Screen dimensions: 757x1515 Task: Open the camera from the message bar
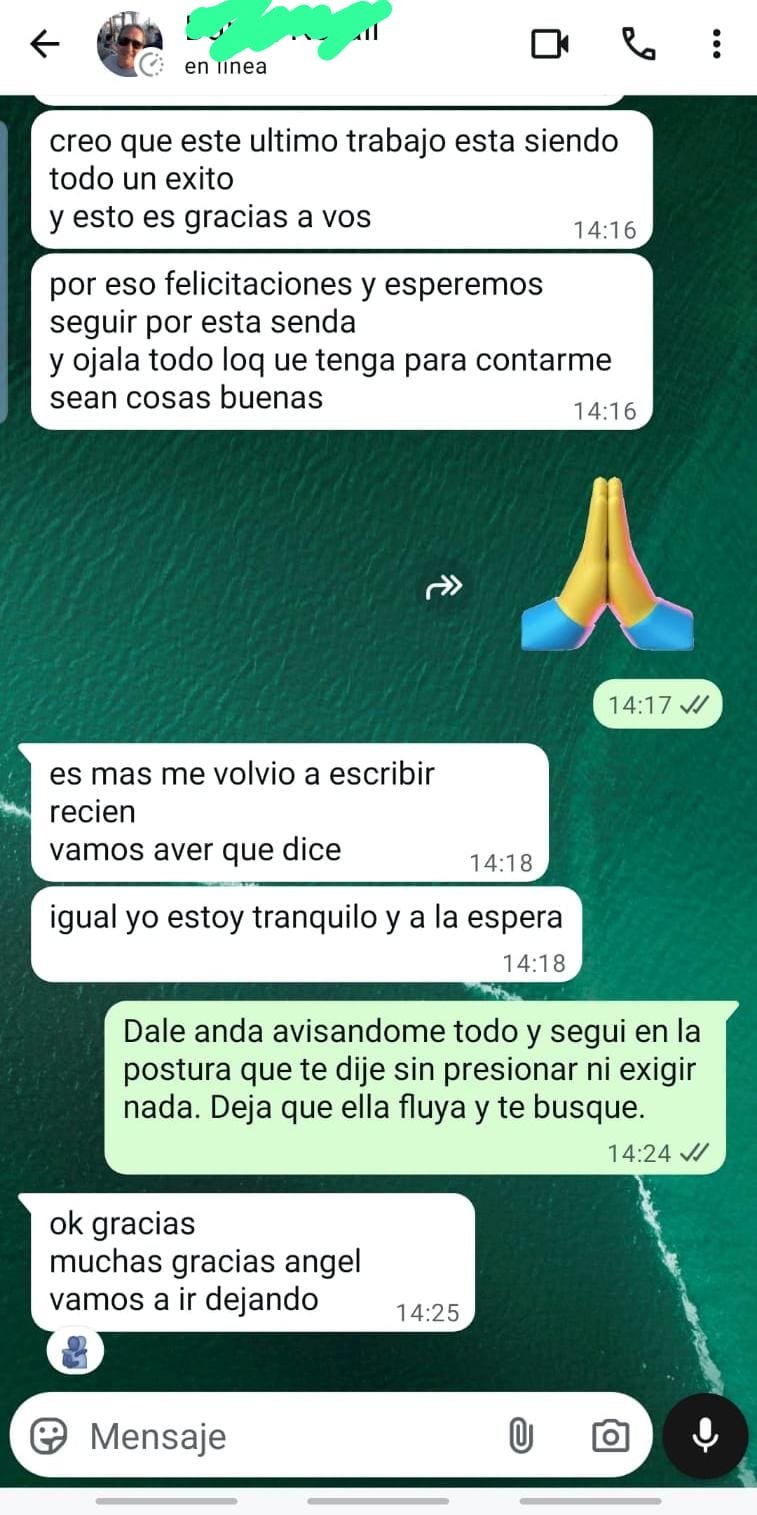pos(610,1436)
